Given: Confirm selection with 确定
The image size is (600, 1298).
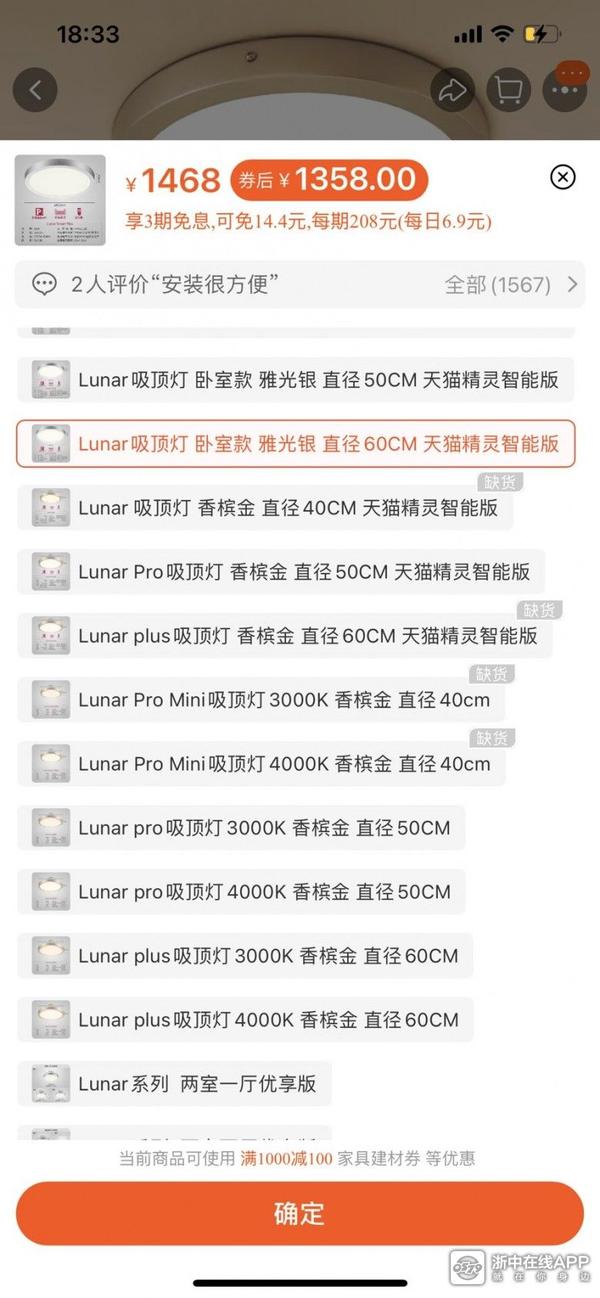Looking at the screenshot, I should tap(299, 1214).
